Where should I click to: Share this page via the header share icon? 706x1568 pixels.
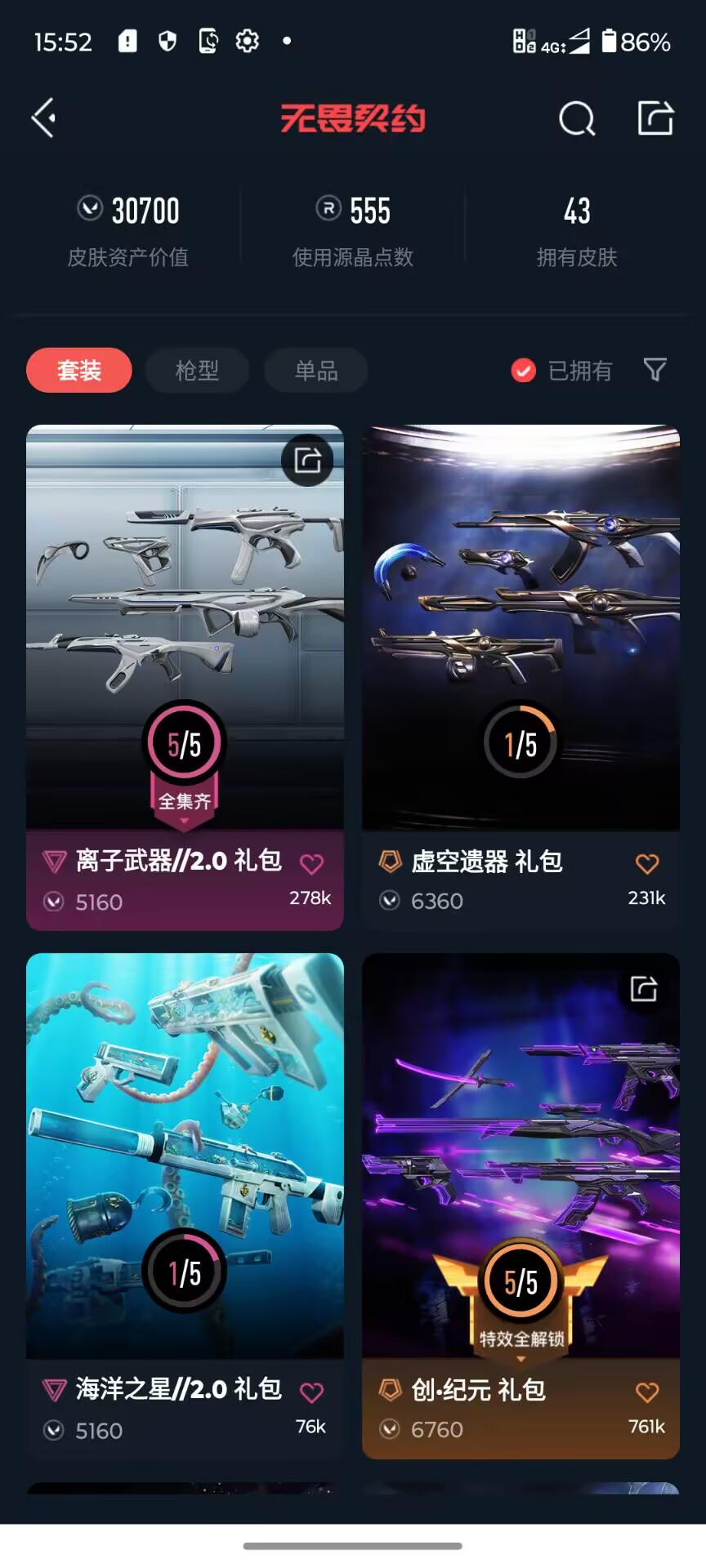[655, 118]
